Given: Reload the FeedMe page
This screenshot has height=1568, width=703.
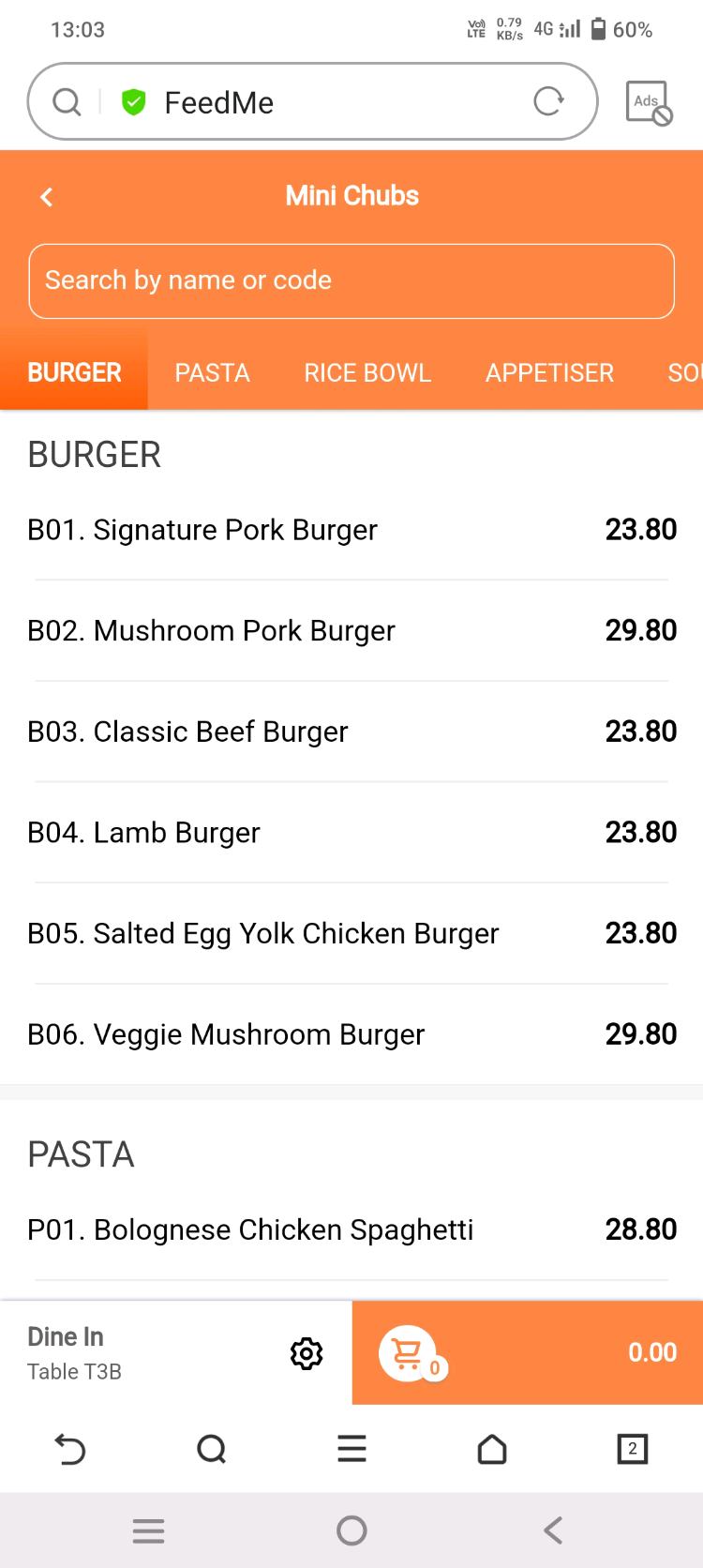Looking at the screenshot, I should pos(548,101).
